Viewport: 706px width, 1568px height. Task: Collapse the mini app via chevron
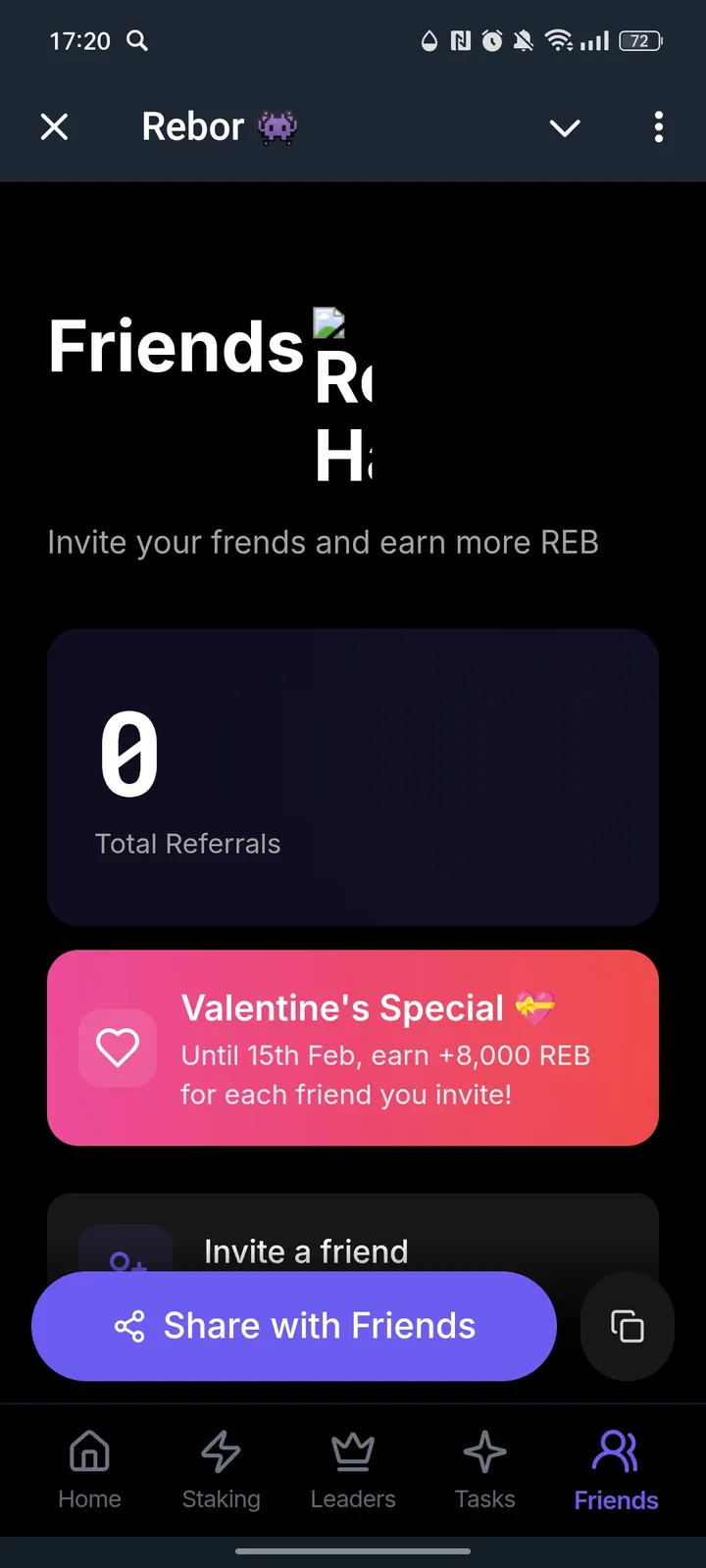click(x=564, y=127)
